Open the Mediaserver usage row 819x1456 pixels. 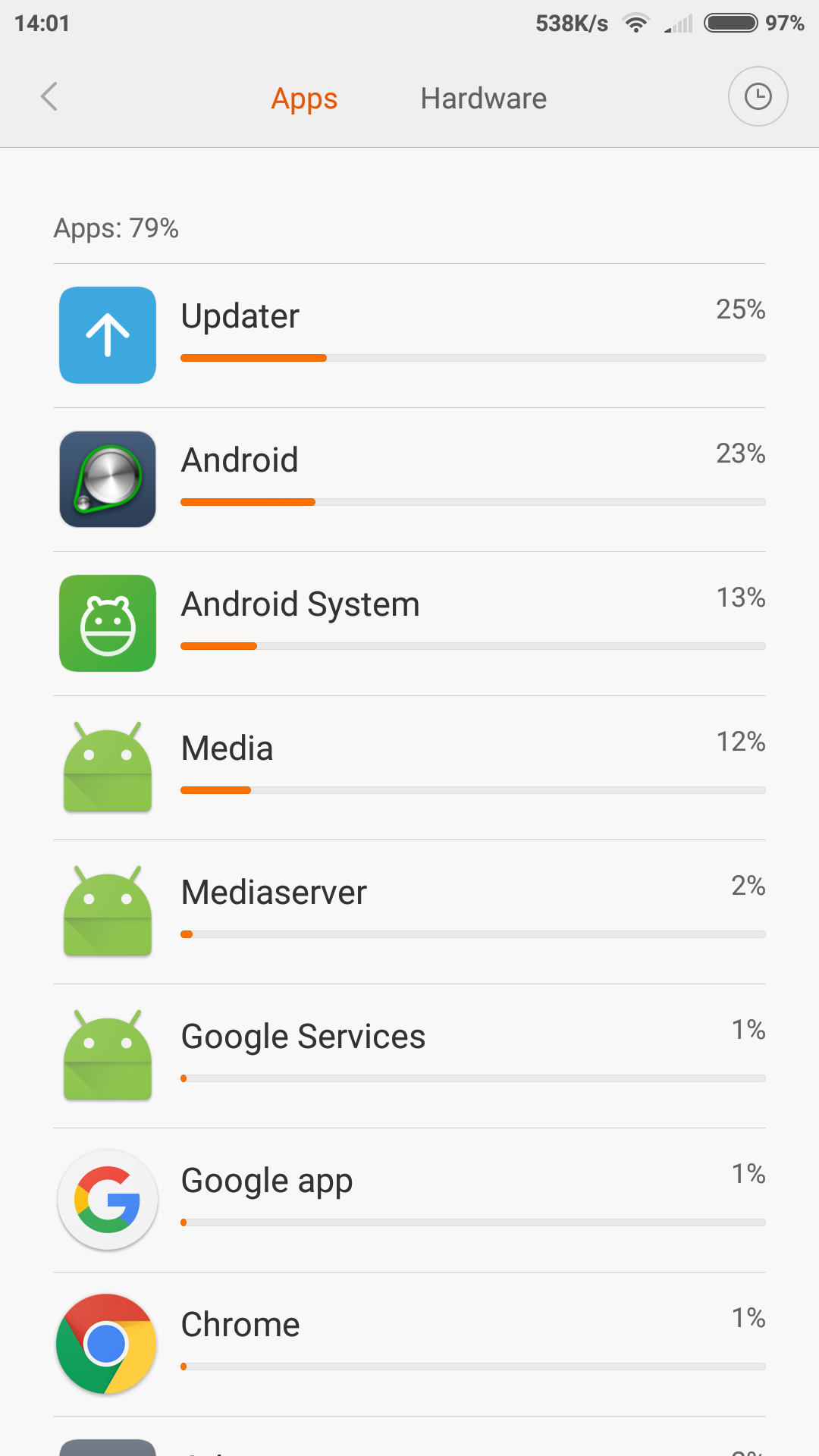point(409,912)
